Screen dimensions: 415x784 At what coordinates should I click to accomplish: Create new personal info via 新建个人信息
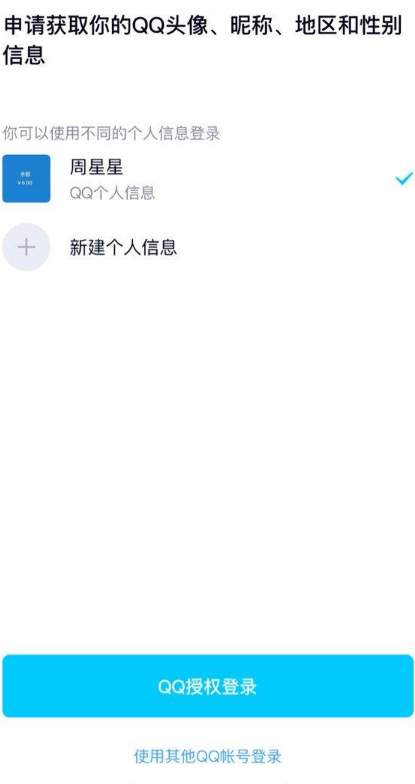tap(208, 247)
